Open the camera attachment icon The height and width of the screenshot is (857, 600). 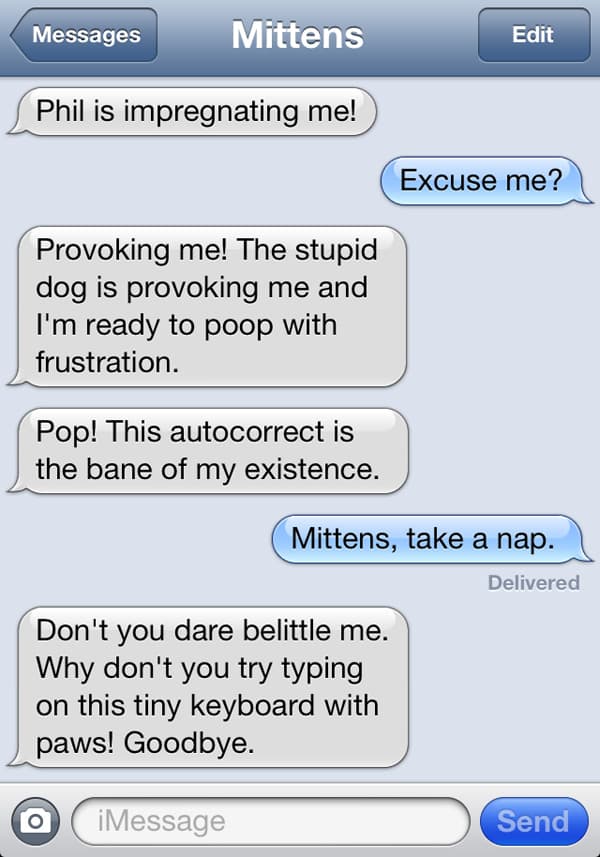click(35, 821)
